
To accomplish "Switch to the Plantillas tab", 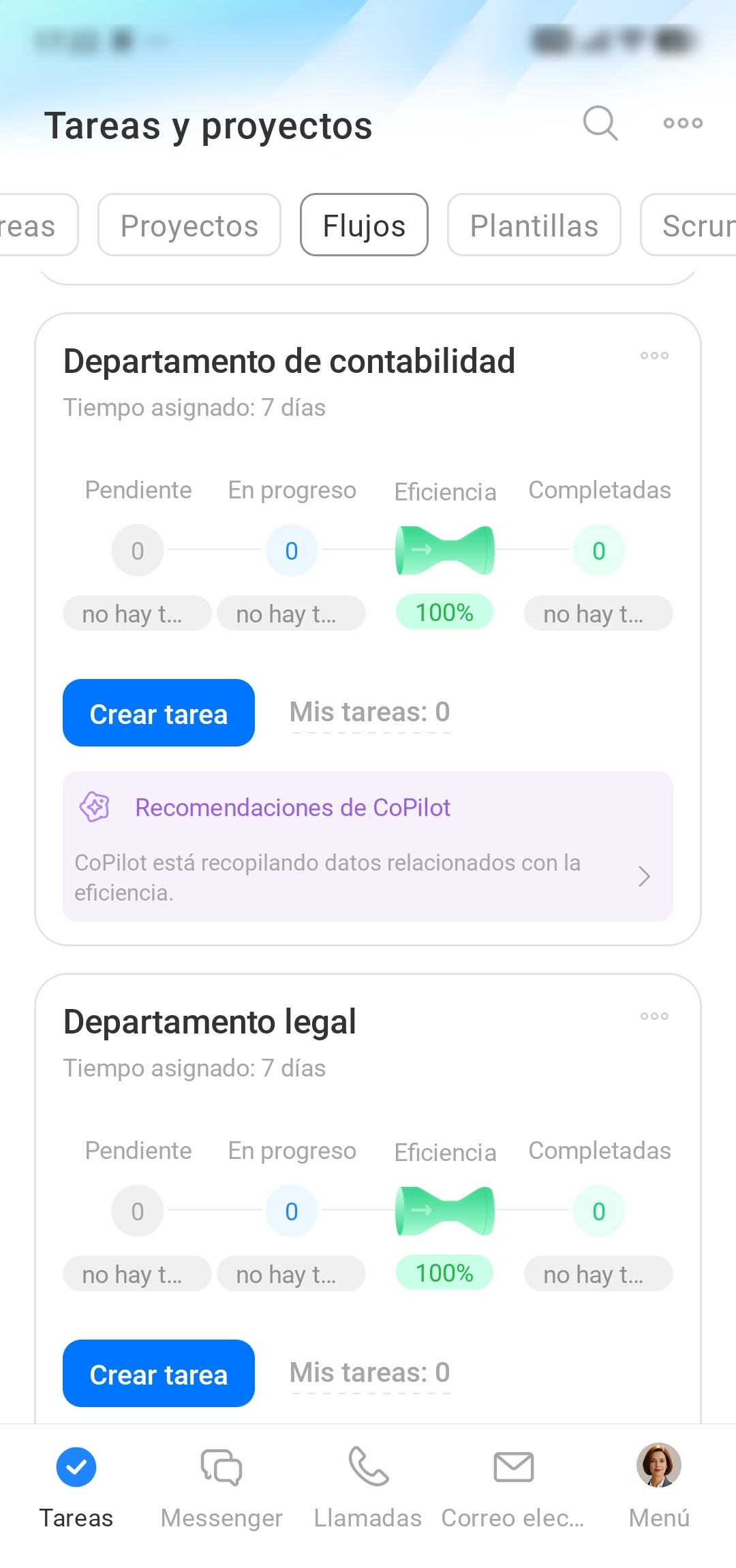I will pos(534,225).
